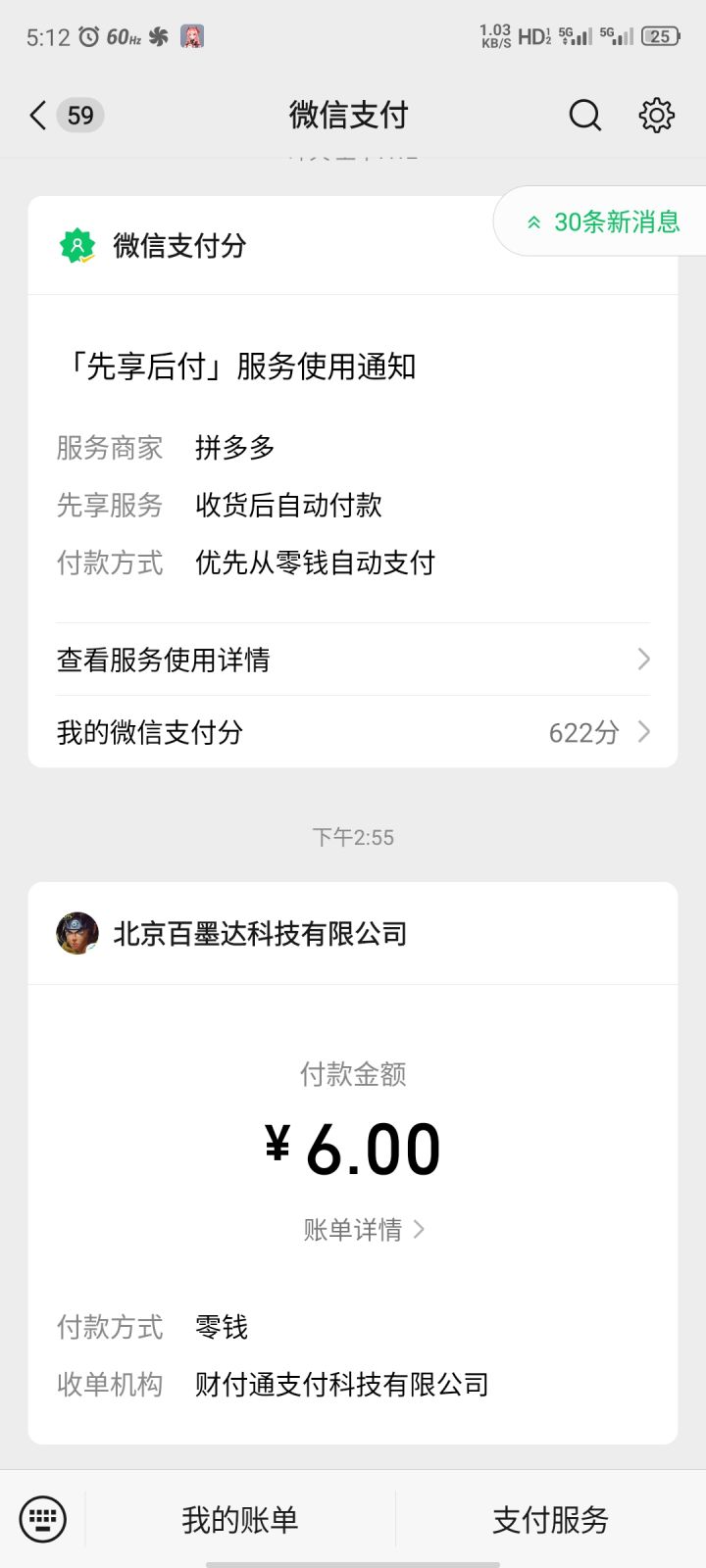Jump to the 30条新消息 new messages
706x1568 pixels.
[604, 222]
